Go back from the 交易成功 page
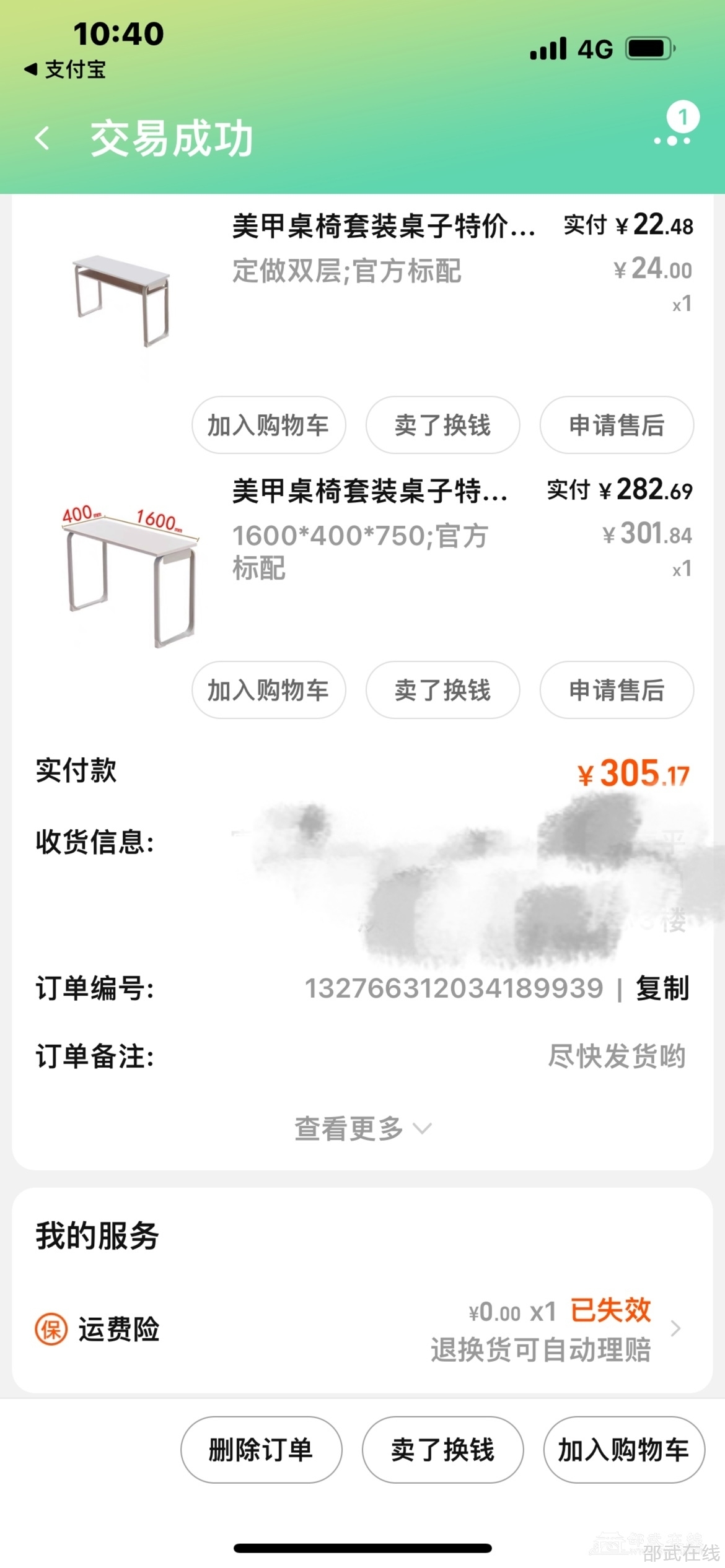Viewport: 725px width, 1568px height. point(42,138)
